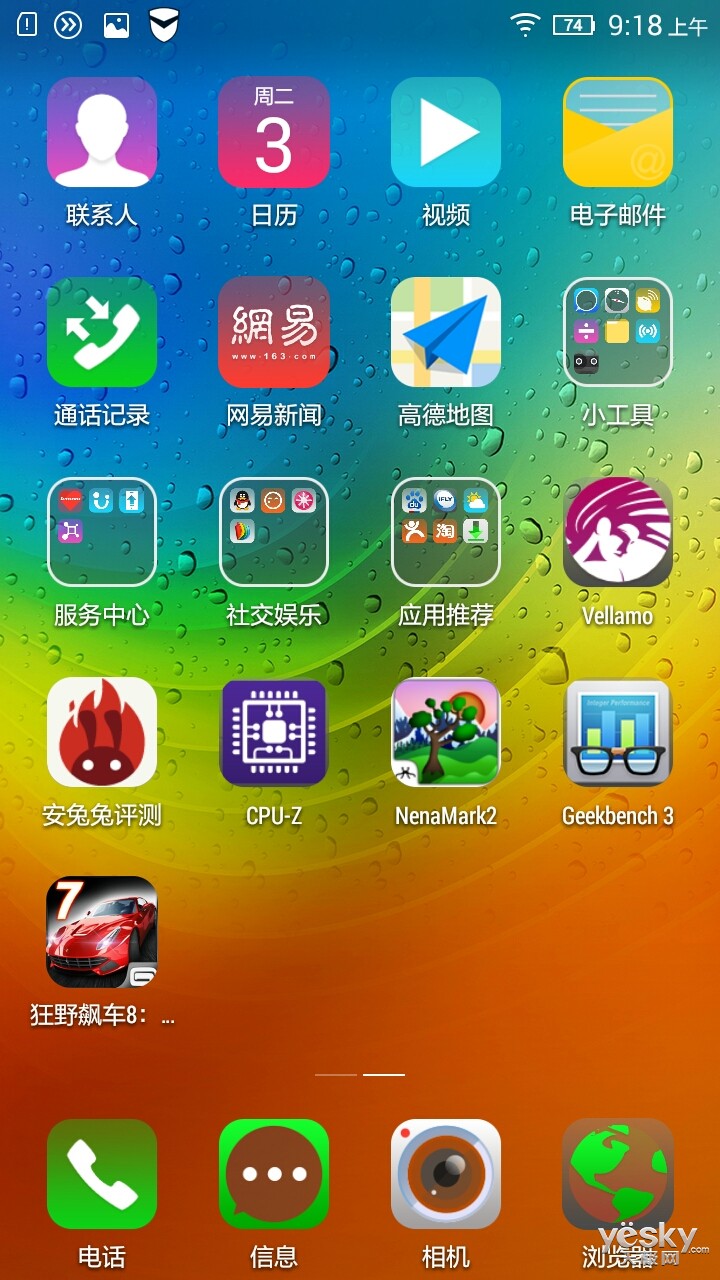Launch Geekbench 3
Screen dimensions: 720x1280
(x=618, y=733)
